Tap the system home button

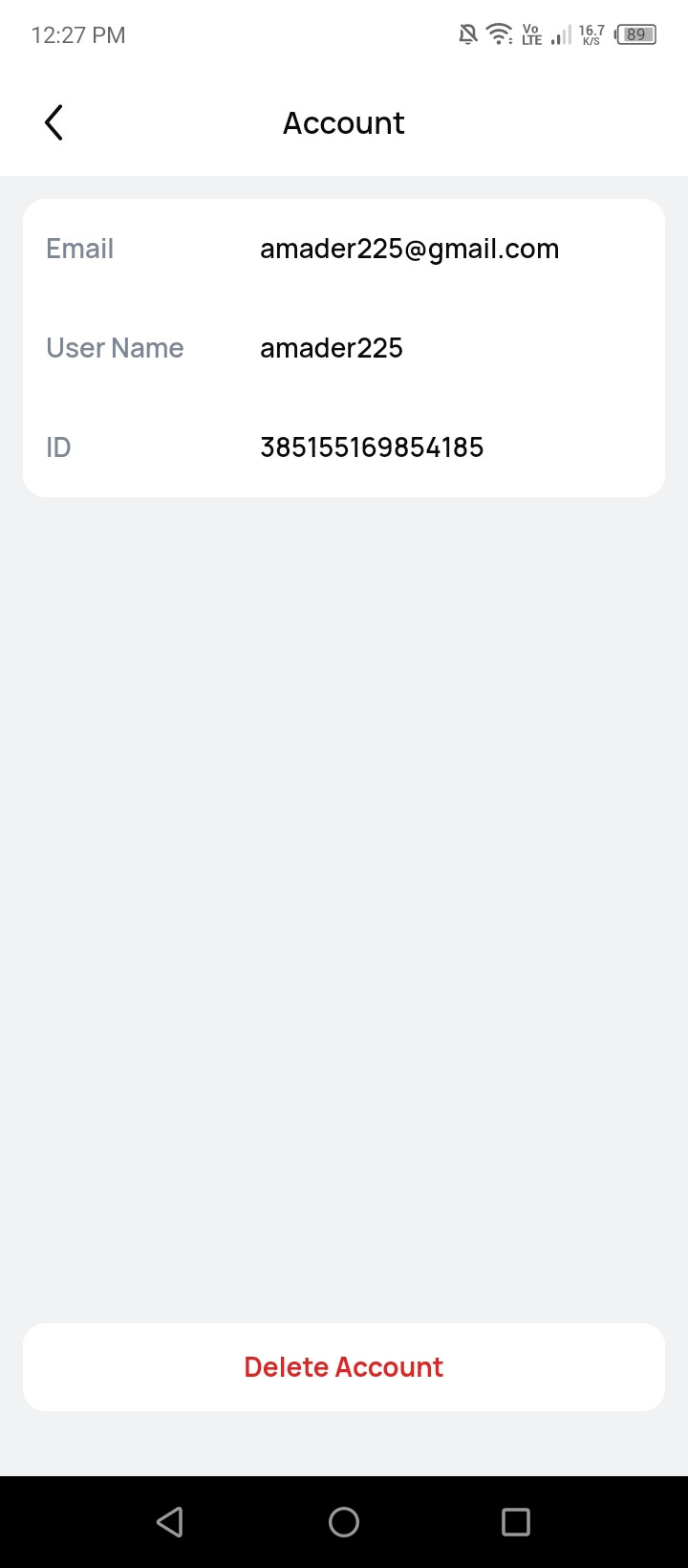tap(344, 1522)
